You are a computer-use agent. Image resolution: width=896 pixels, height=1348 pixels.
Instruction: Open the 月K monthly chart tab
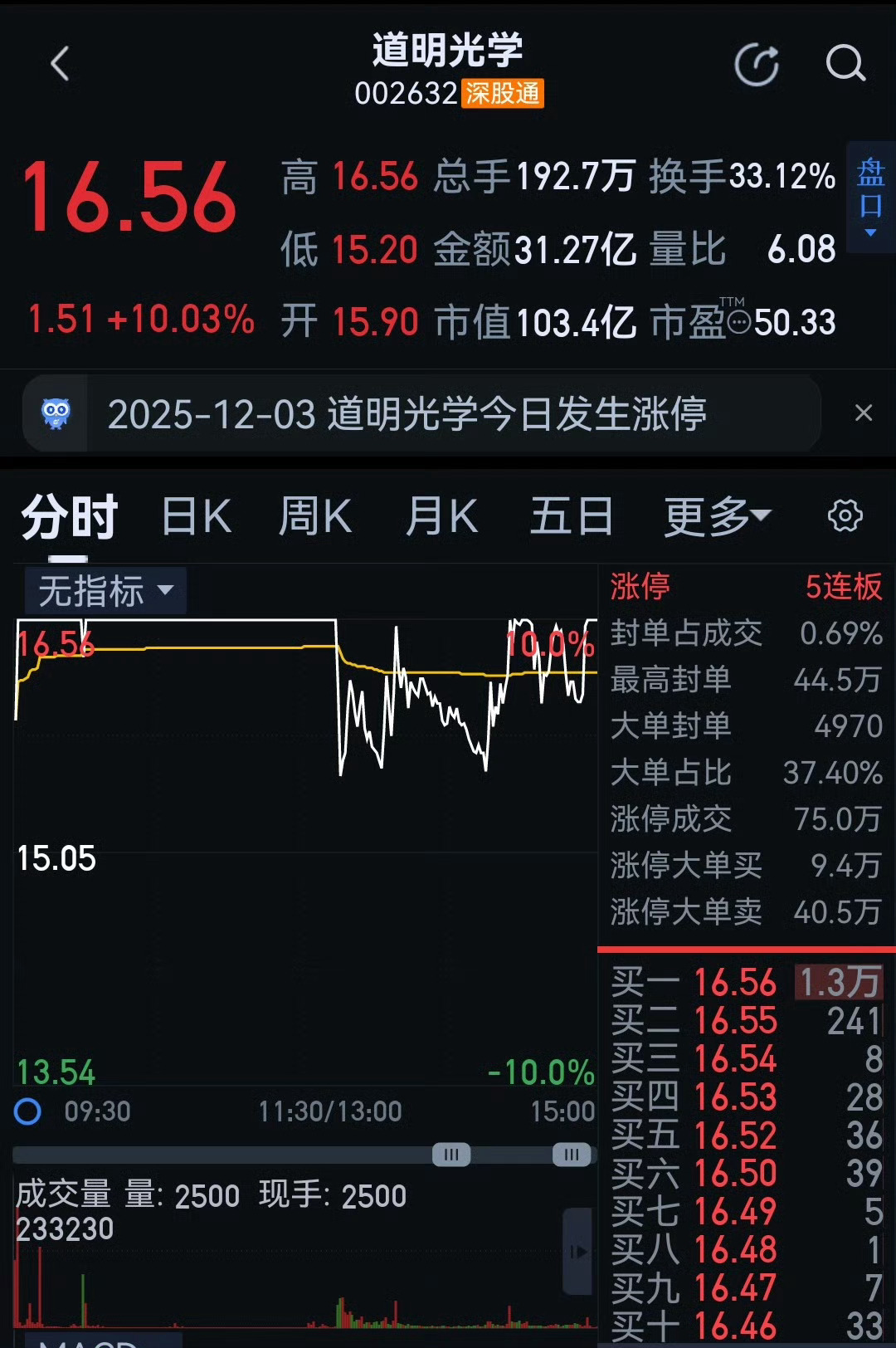click(x=443, y=515)
